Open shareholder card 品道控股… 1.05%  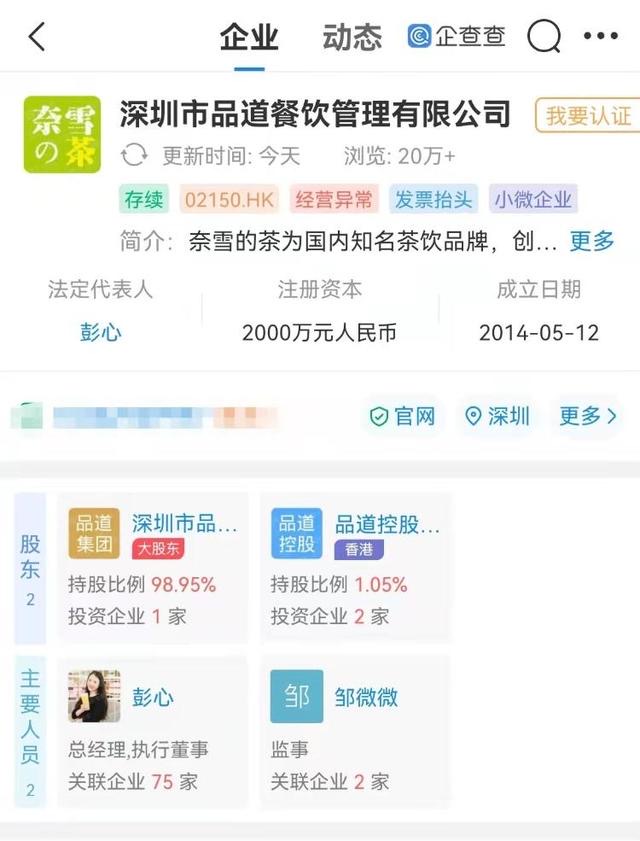355,567
